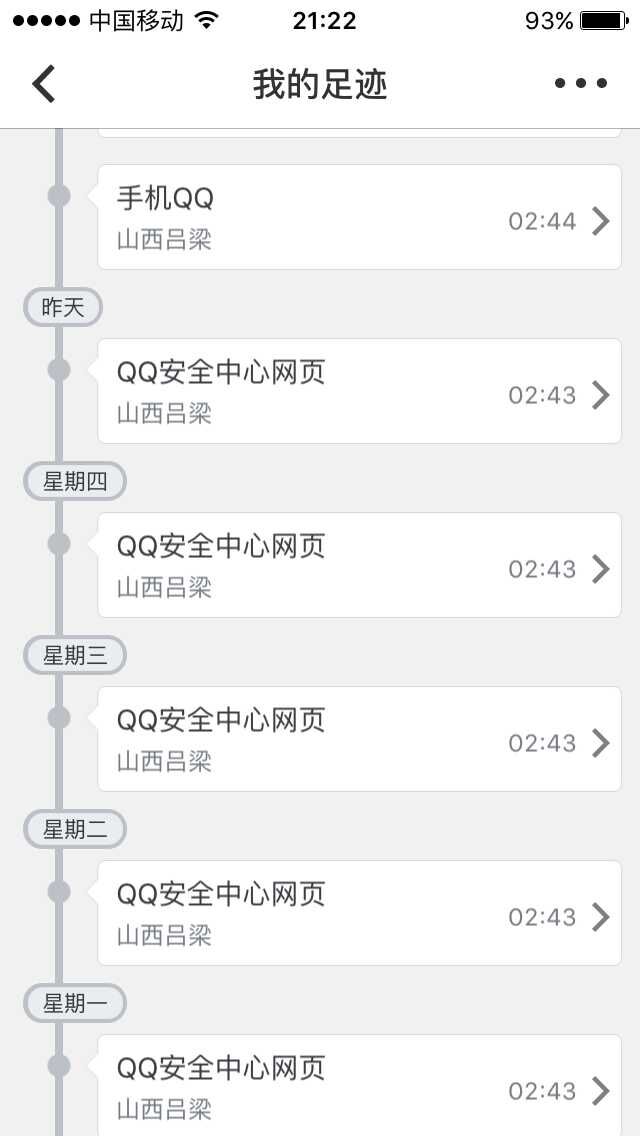View 星期四's QQ安全中心网页 login record

click(360, 565)
